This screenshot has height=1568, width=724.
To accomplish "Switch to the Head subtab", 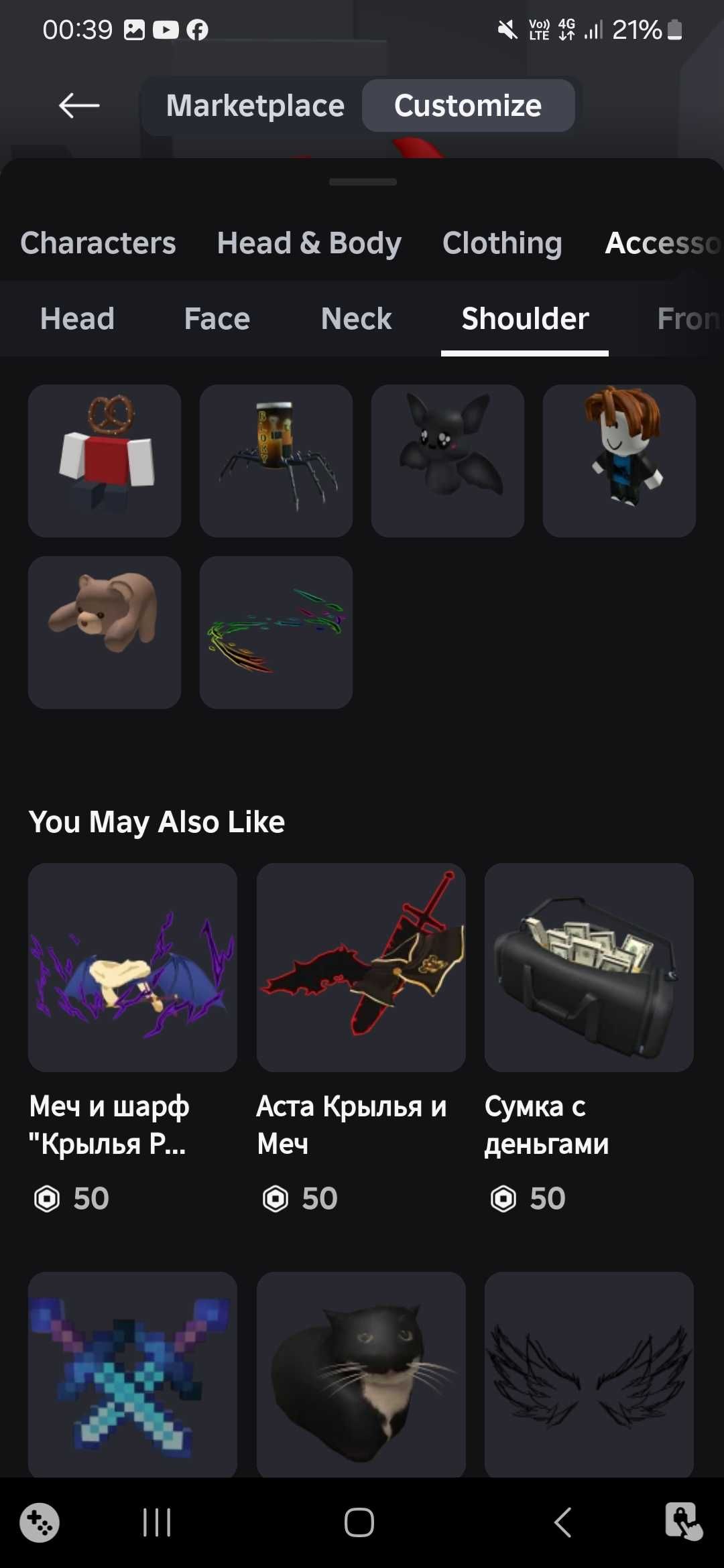I will pos(77,319).
